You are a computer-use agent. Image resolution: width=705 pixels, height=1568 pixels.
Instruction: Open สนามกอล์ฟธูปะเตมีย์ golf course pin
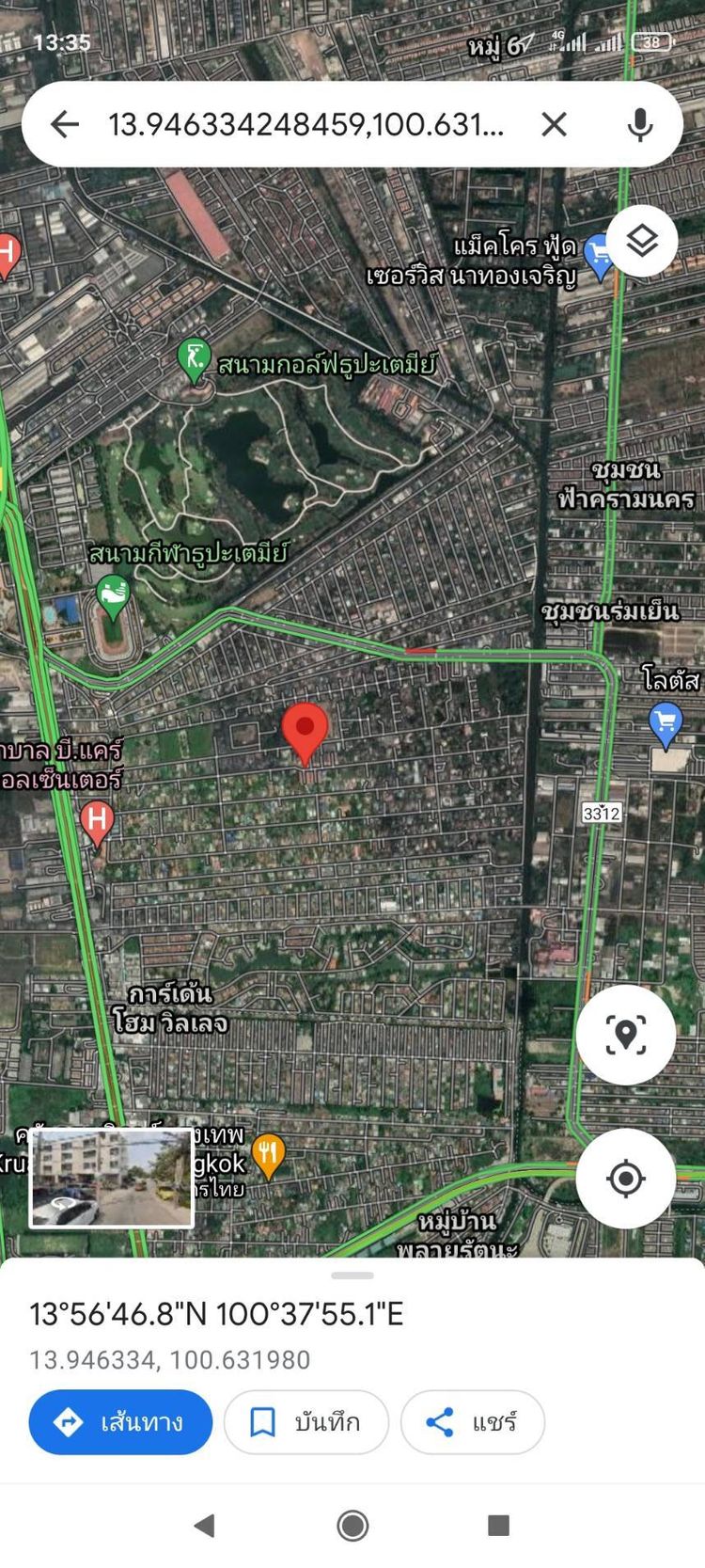pos(195,359)
